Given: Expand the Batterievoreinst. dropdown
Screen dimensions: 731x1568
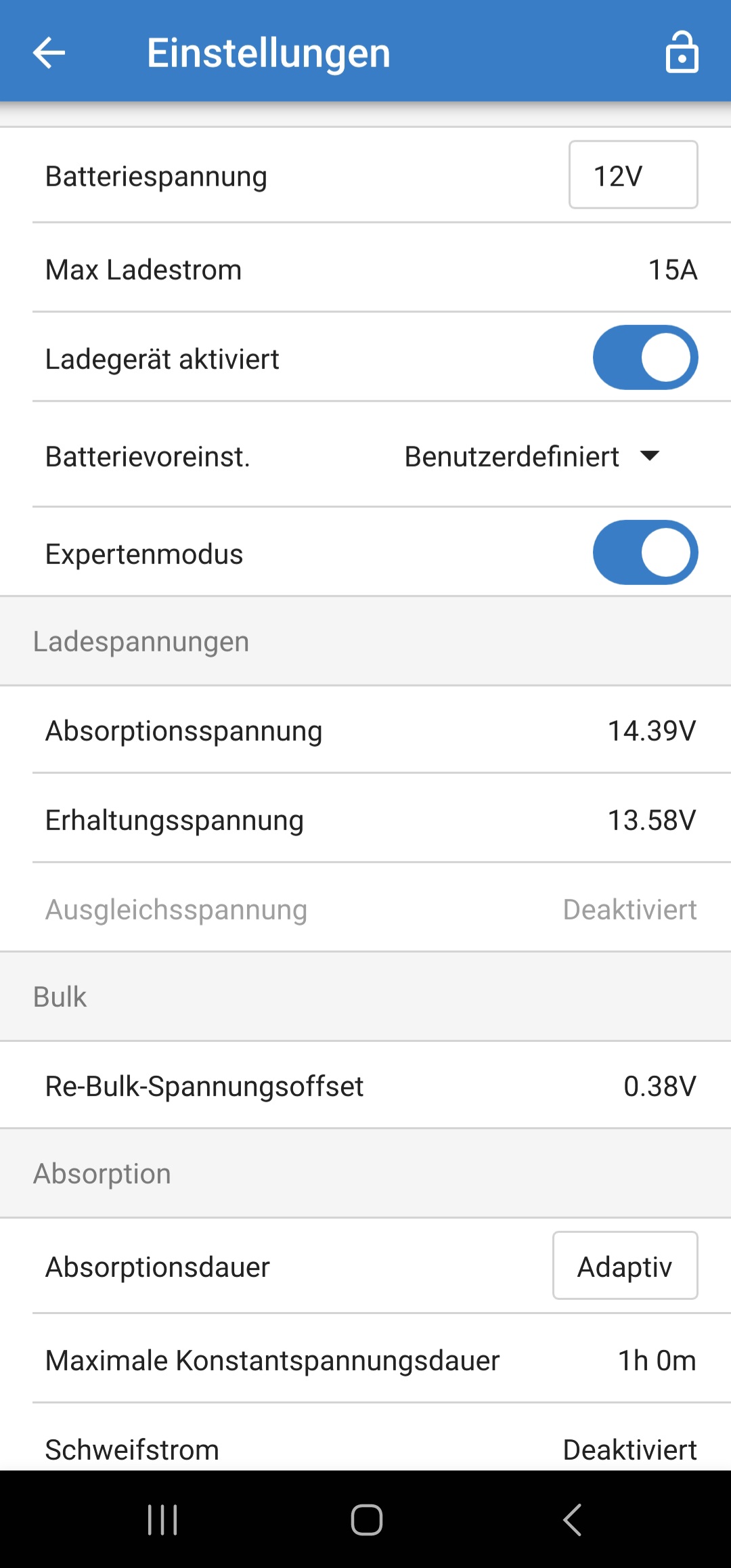Looking at the screenshot, I should pos(532,456).
